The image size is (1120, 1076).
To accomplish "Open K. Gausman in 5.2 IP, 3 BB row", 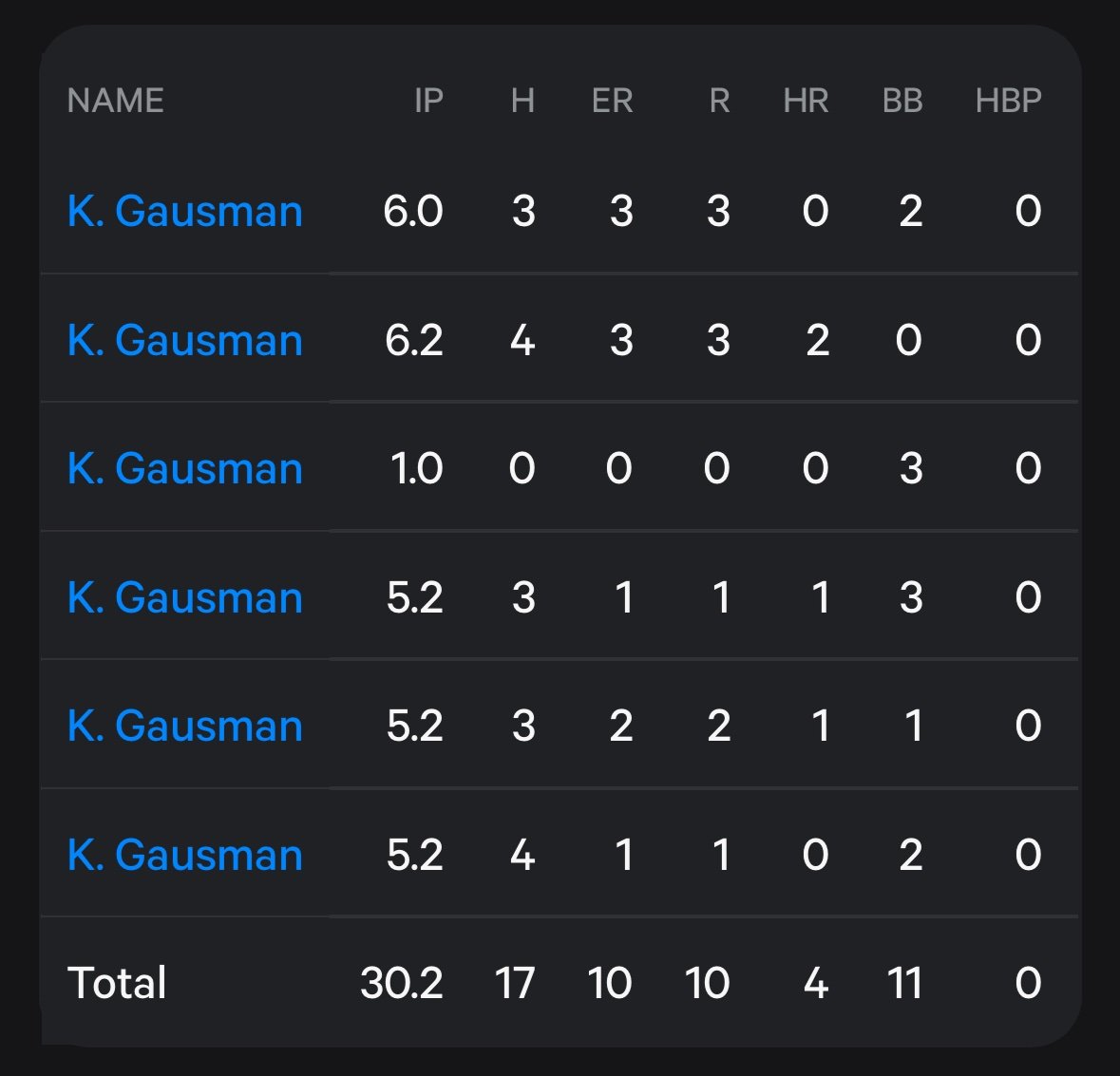I will tap(185, 597).
